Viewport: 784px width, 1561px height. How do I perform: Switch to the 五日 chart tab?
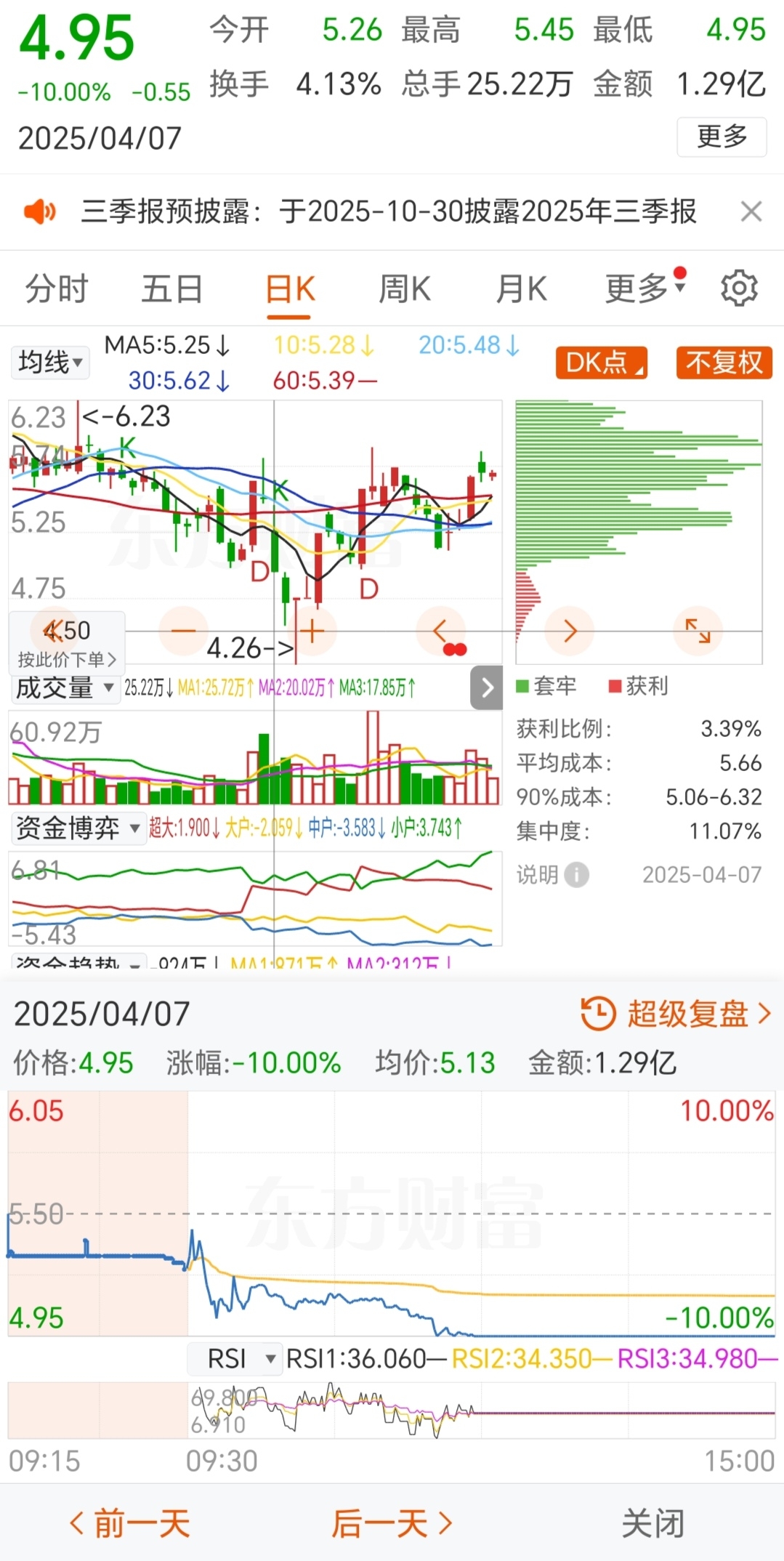[x=172, y=289]
